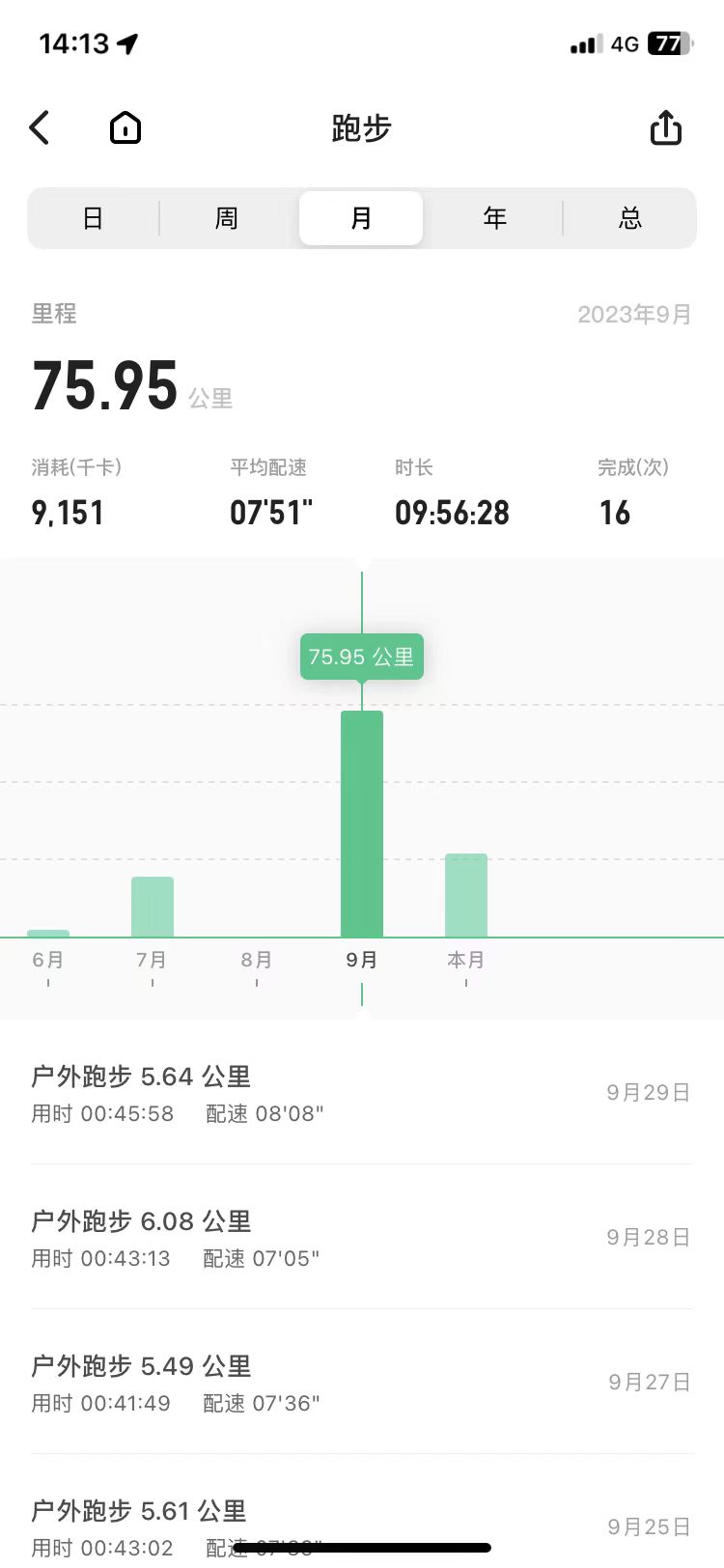Tap the 本月 label below the chart

[x=466, y=960]
